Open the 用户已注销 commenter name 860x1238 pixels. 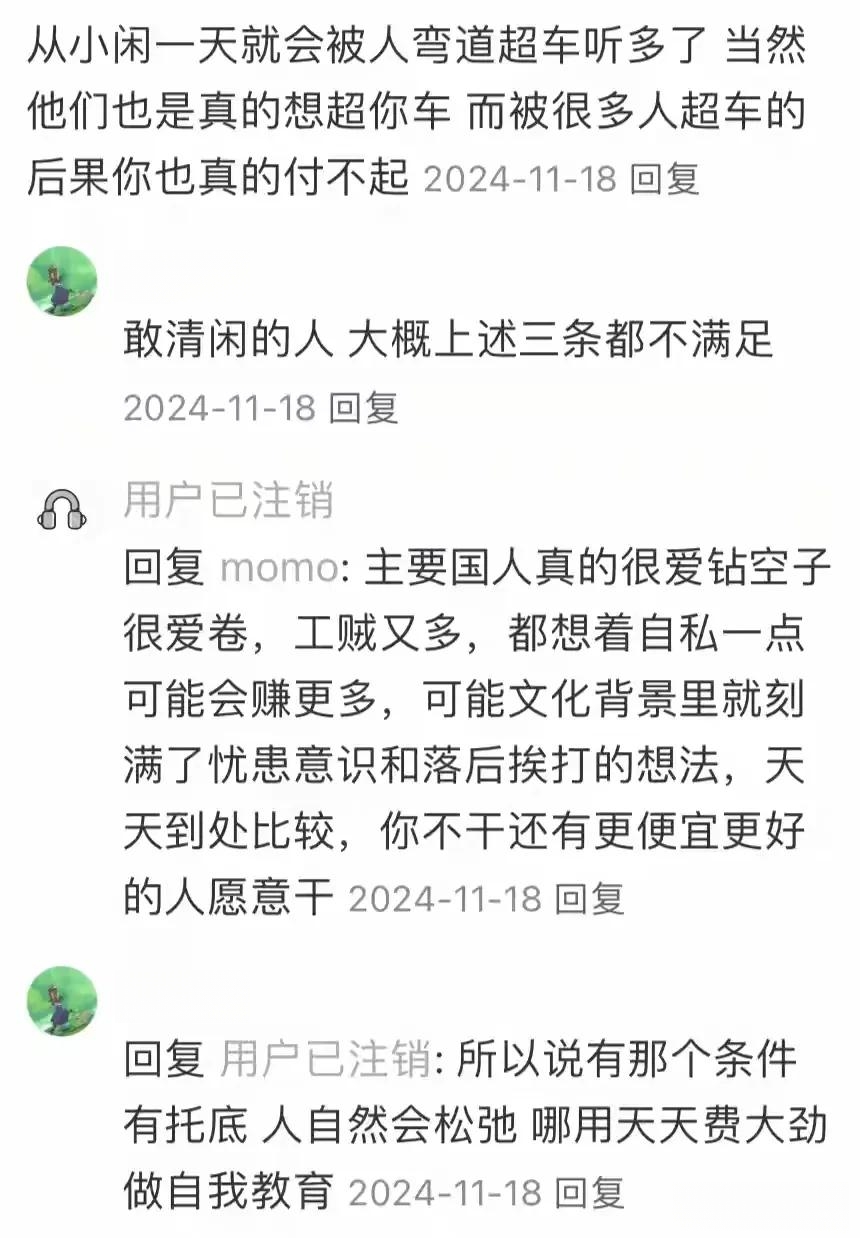[x=228, y=500]
